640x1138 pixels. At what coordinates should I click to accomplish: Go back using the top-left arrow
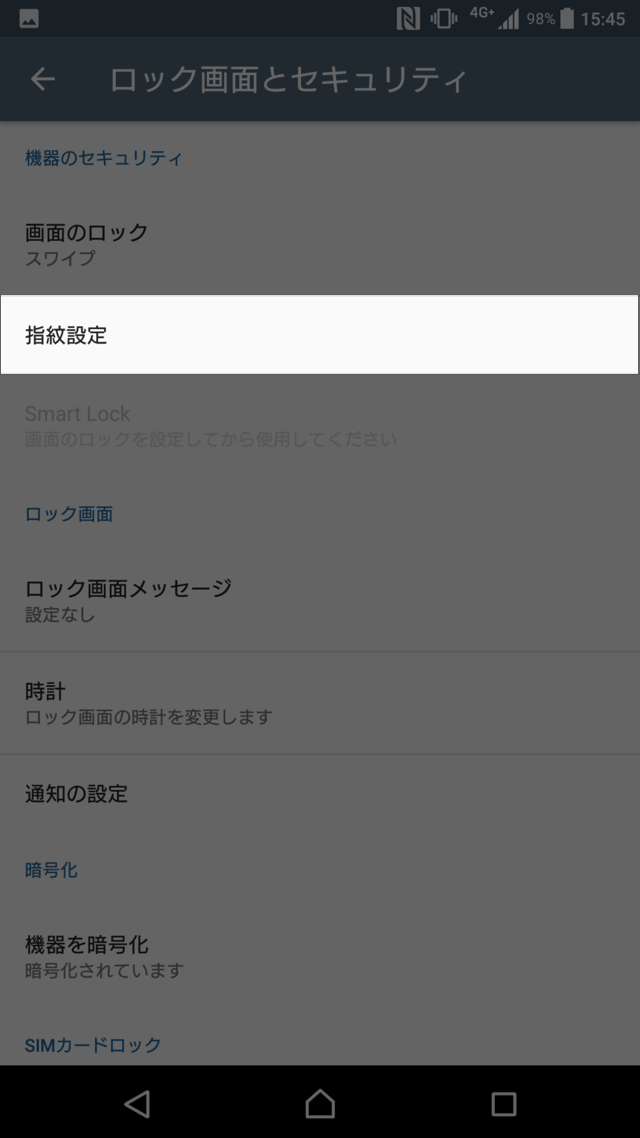(42, 79)
